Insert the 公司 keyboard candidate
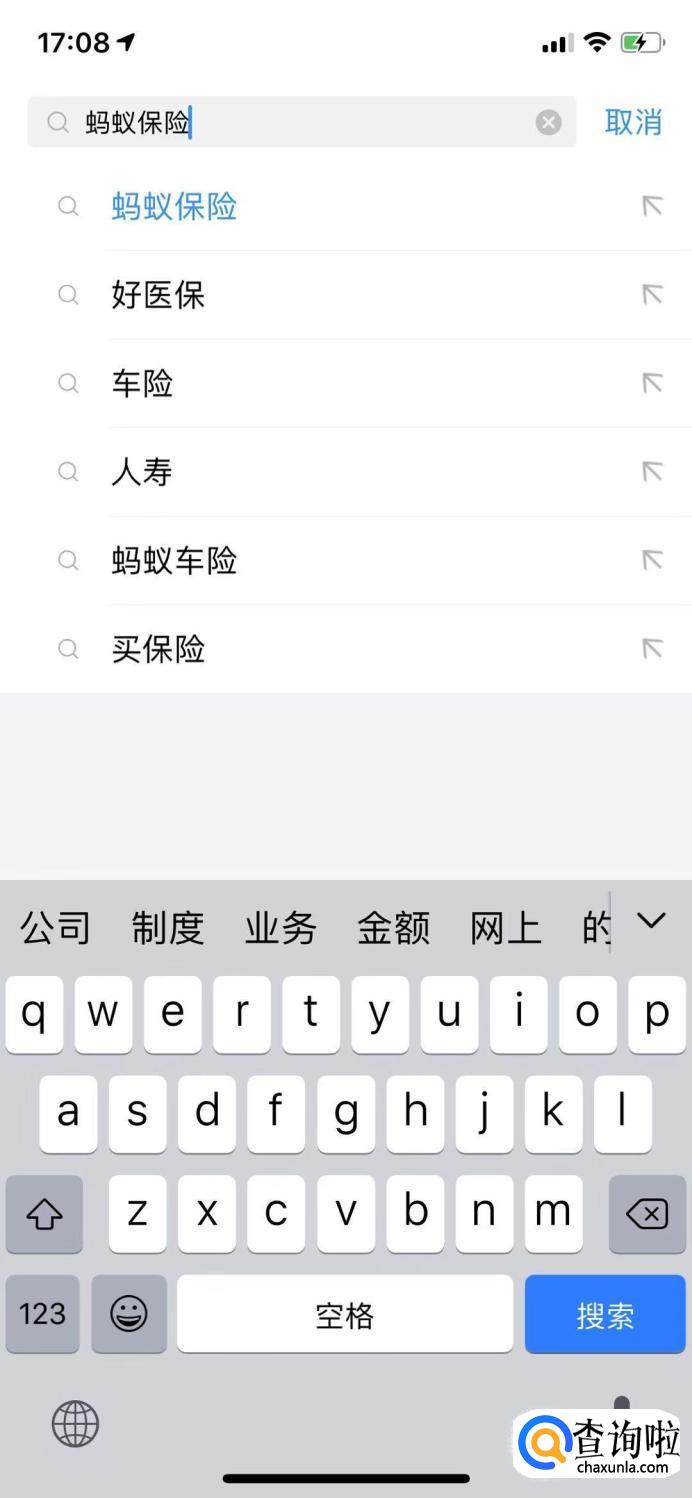 [56, 928]
